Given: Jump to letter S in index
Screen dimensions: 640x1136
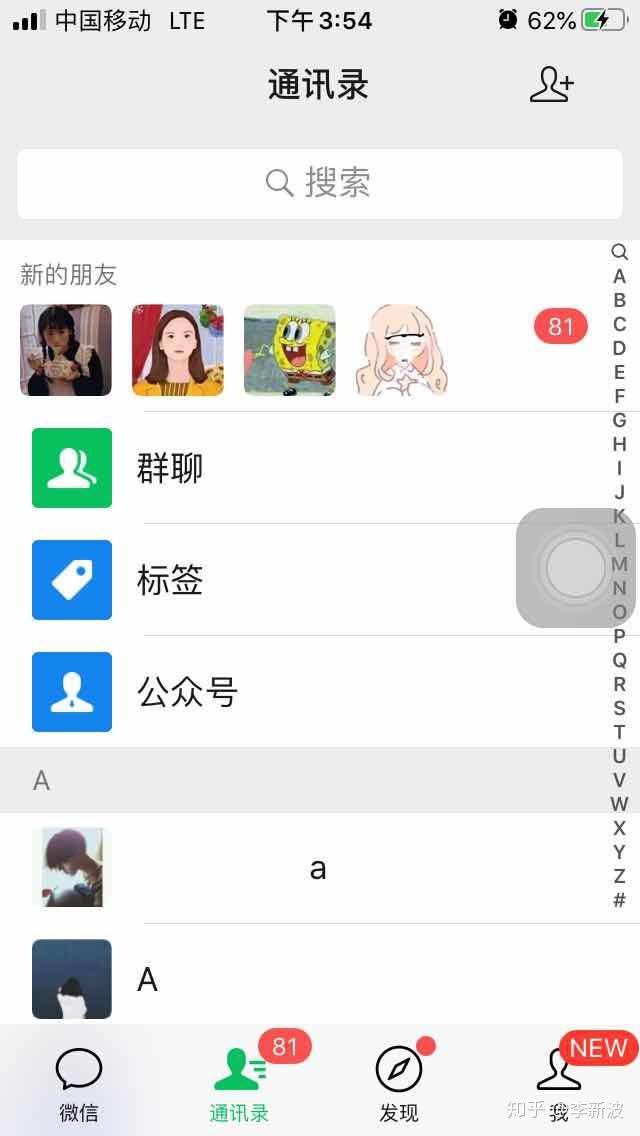Looking at the screenshot, I should pyautogui.click(x=619, y=708).
